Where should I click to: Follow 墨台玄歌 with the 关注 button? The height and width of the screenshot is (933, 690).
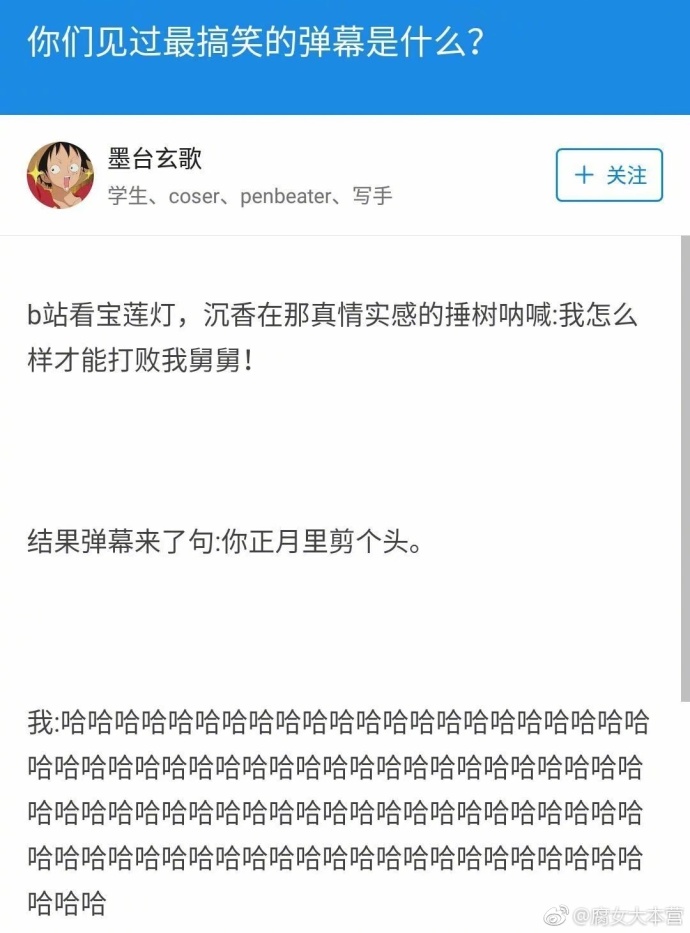[609, 175]
